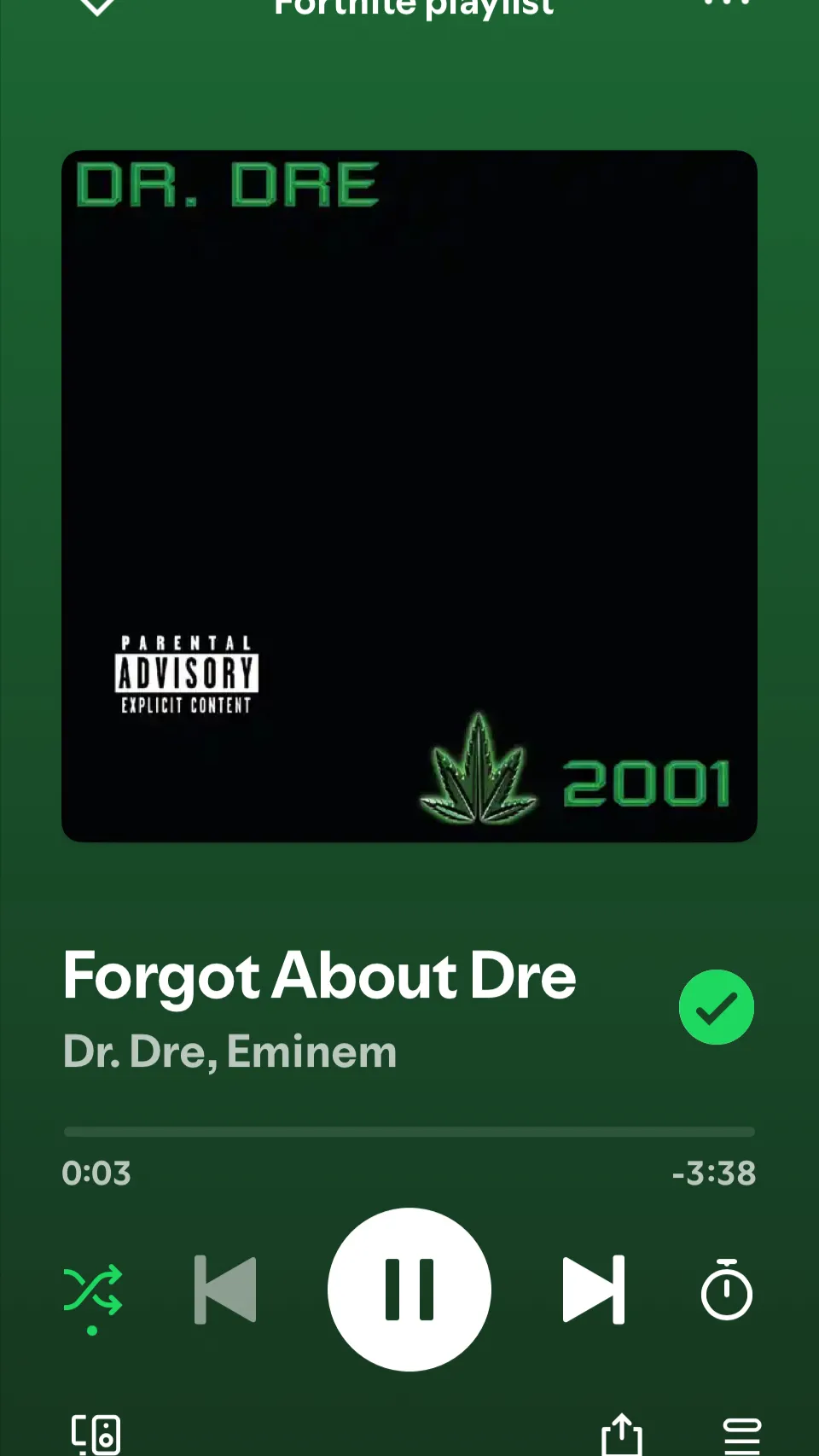Open artist Dr. Dre, Eminem link
This screenshot has height=1456, width=819.
[x=229, y=1051]
